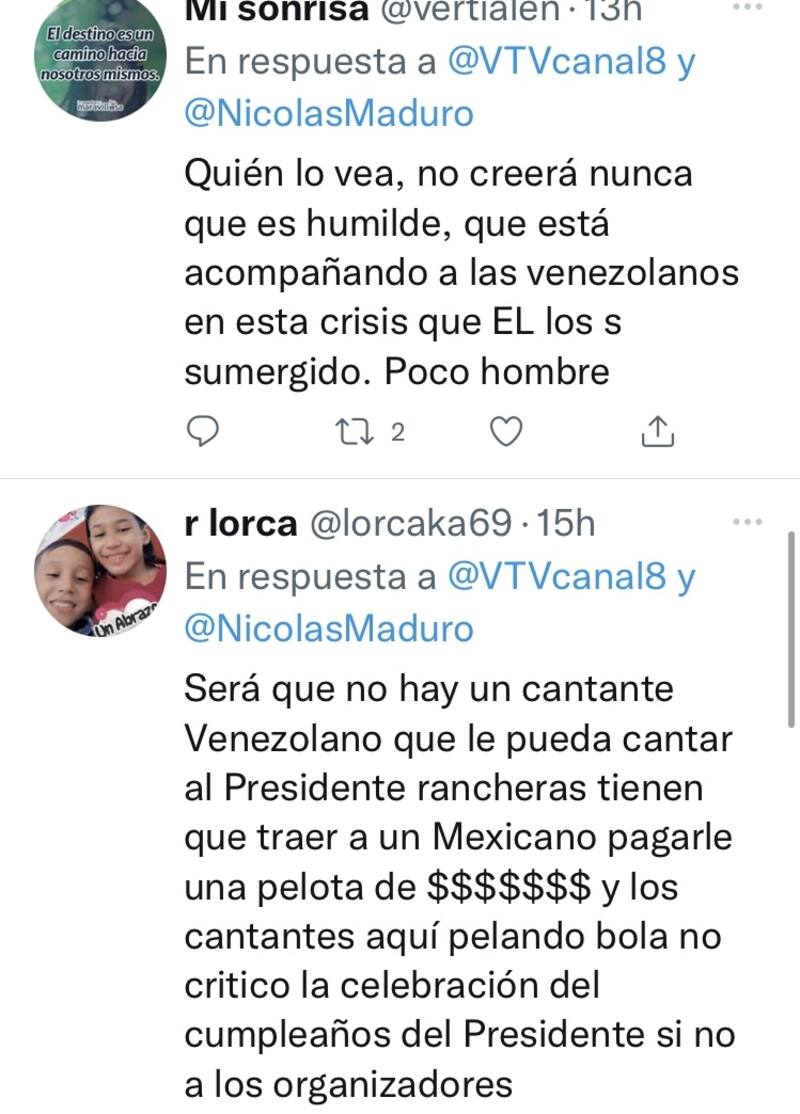This screenshot has height=1114, width=800.
Task: Open @NicolasMaduro mention in Mi sonrisa's reply
Action: point(329,114)
